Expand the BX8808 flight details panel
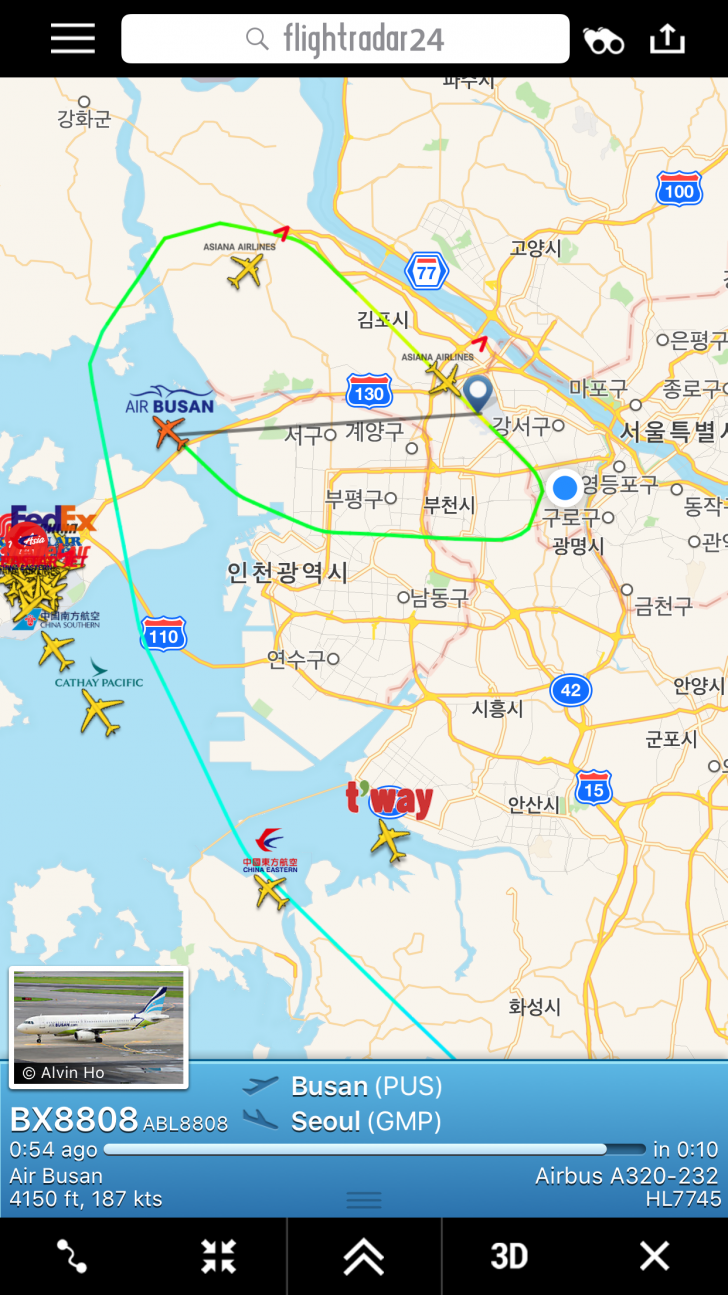The height and width of the screenshot is (1295, 728). [x=364, y=1199]
